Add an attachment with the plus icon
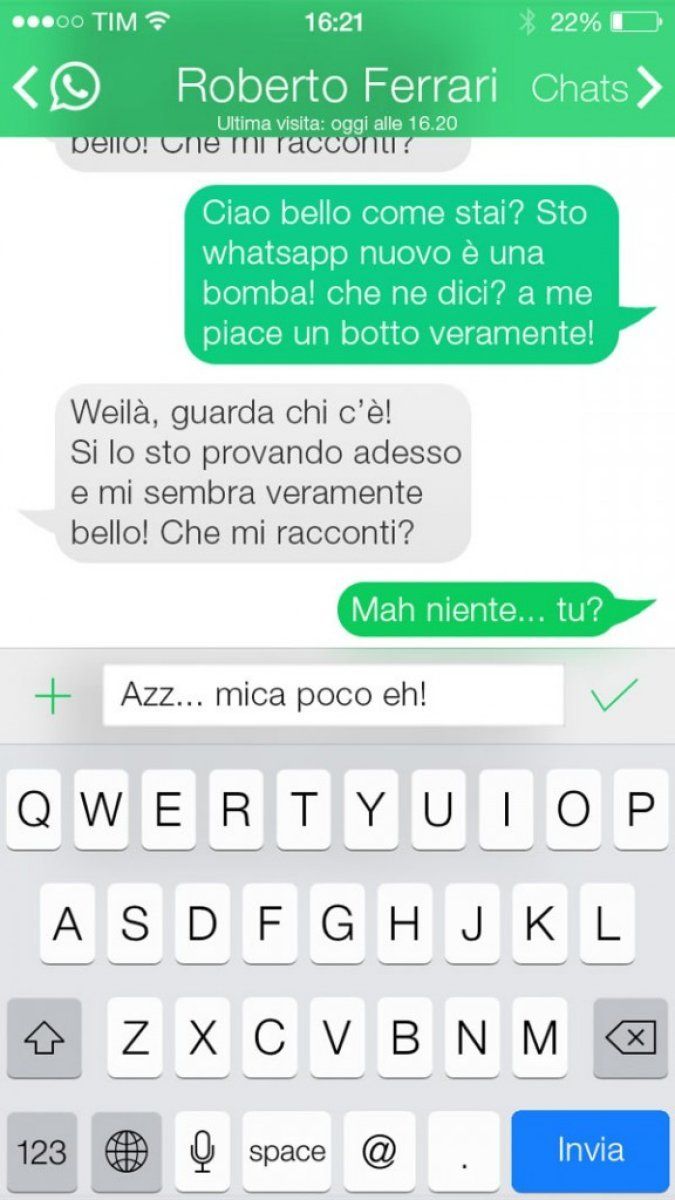 tap(52, 697)
